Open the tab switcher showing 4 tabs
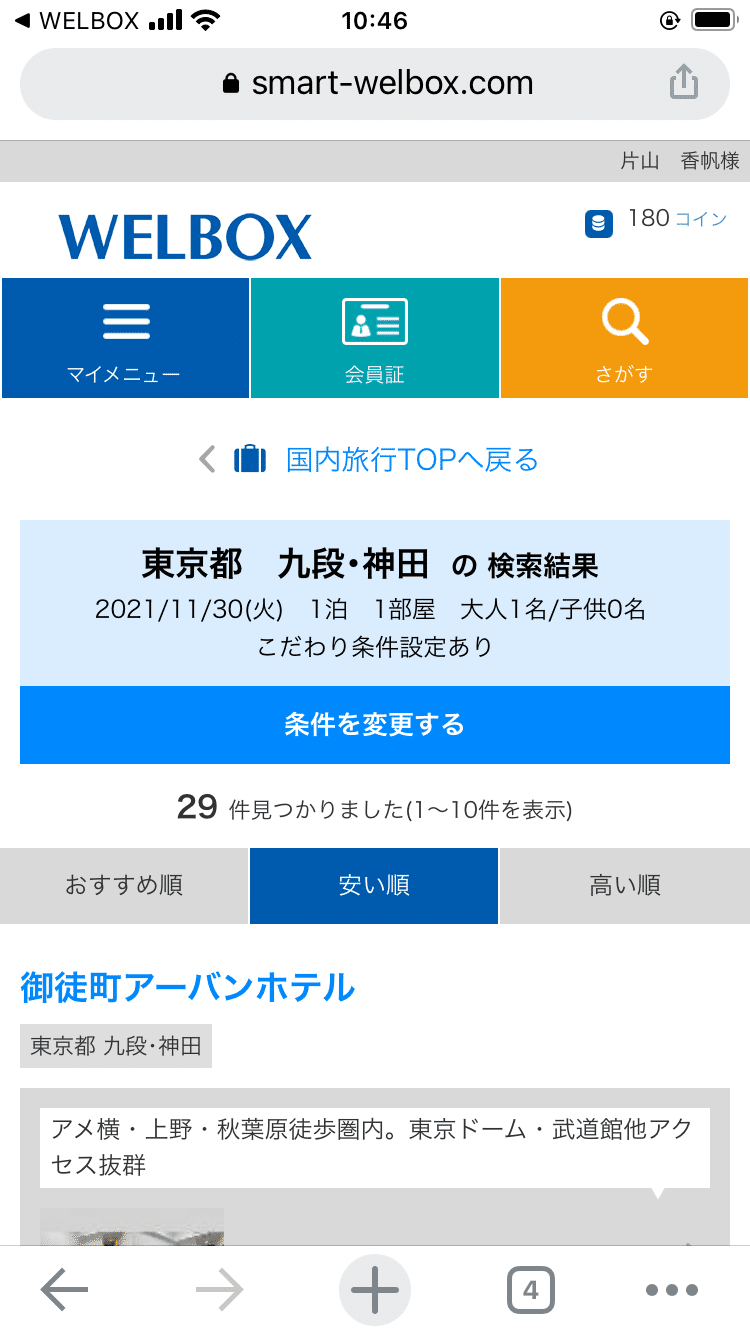 tap(530, 1289)
